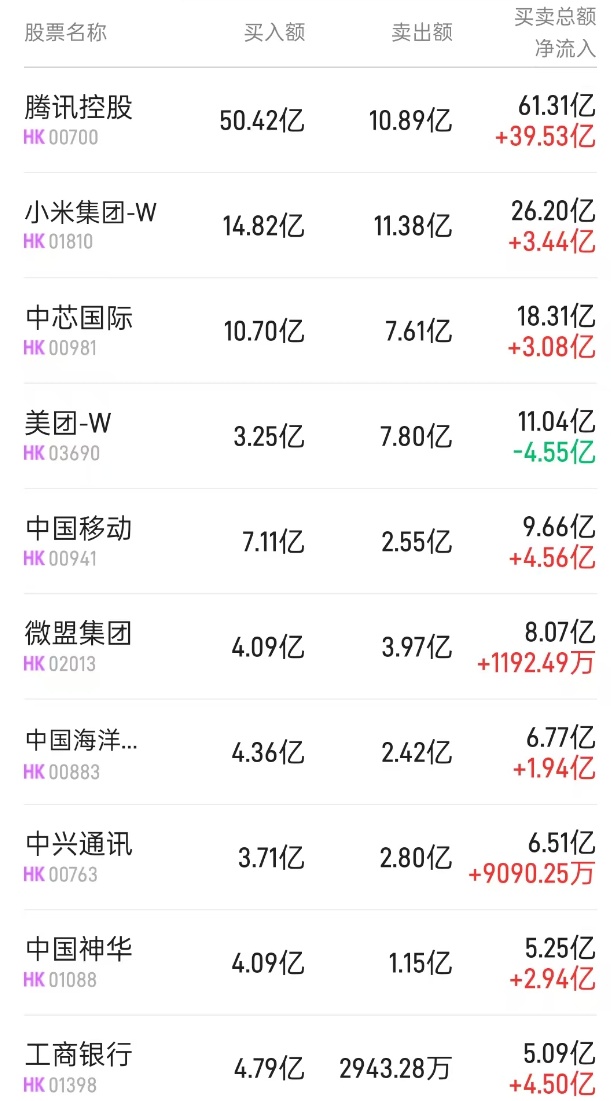Open the 微盟集团 entry
The height and width of the screenshot is (1101, 611).
pos(79,635)
